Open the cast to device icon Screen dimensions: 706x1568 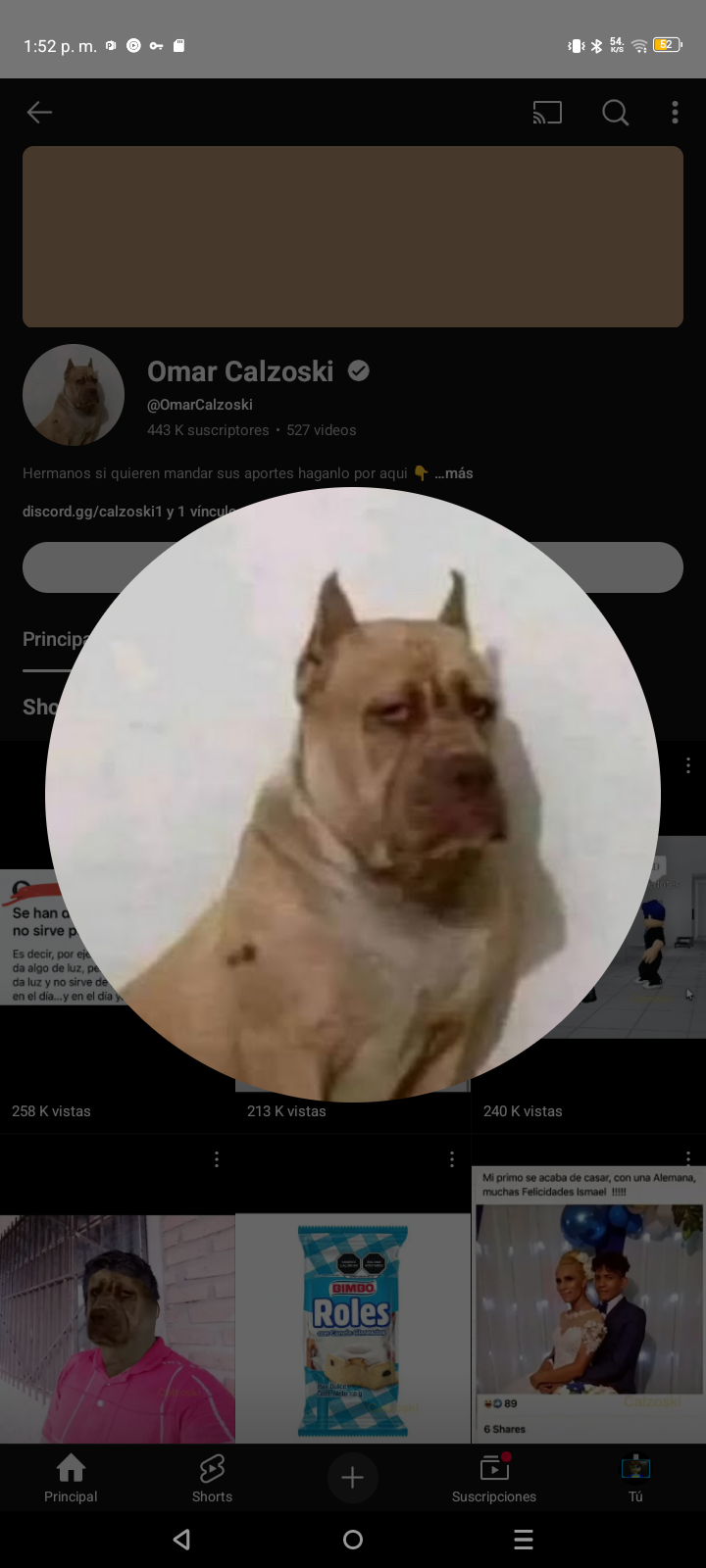(547, 113)
